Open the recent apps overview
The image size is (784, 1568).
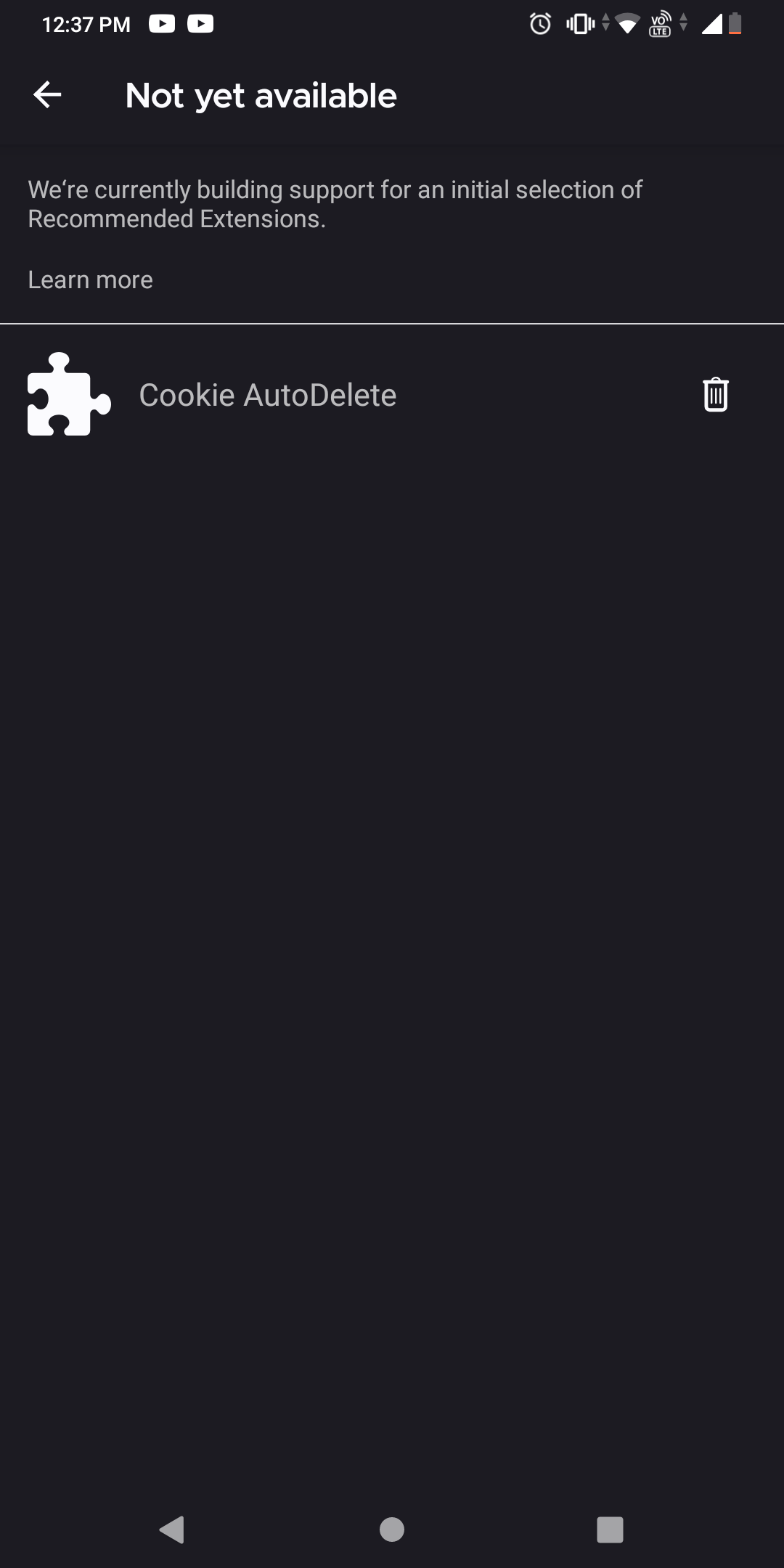click(610, 1530)
